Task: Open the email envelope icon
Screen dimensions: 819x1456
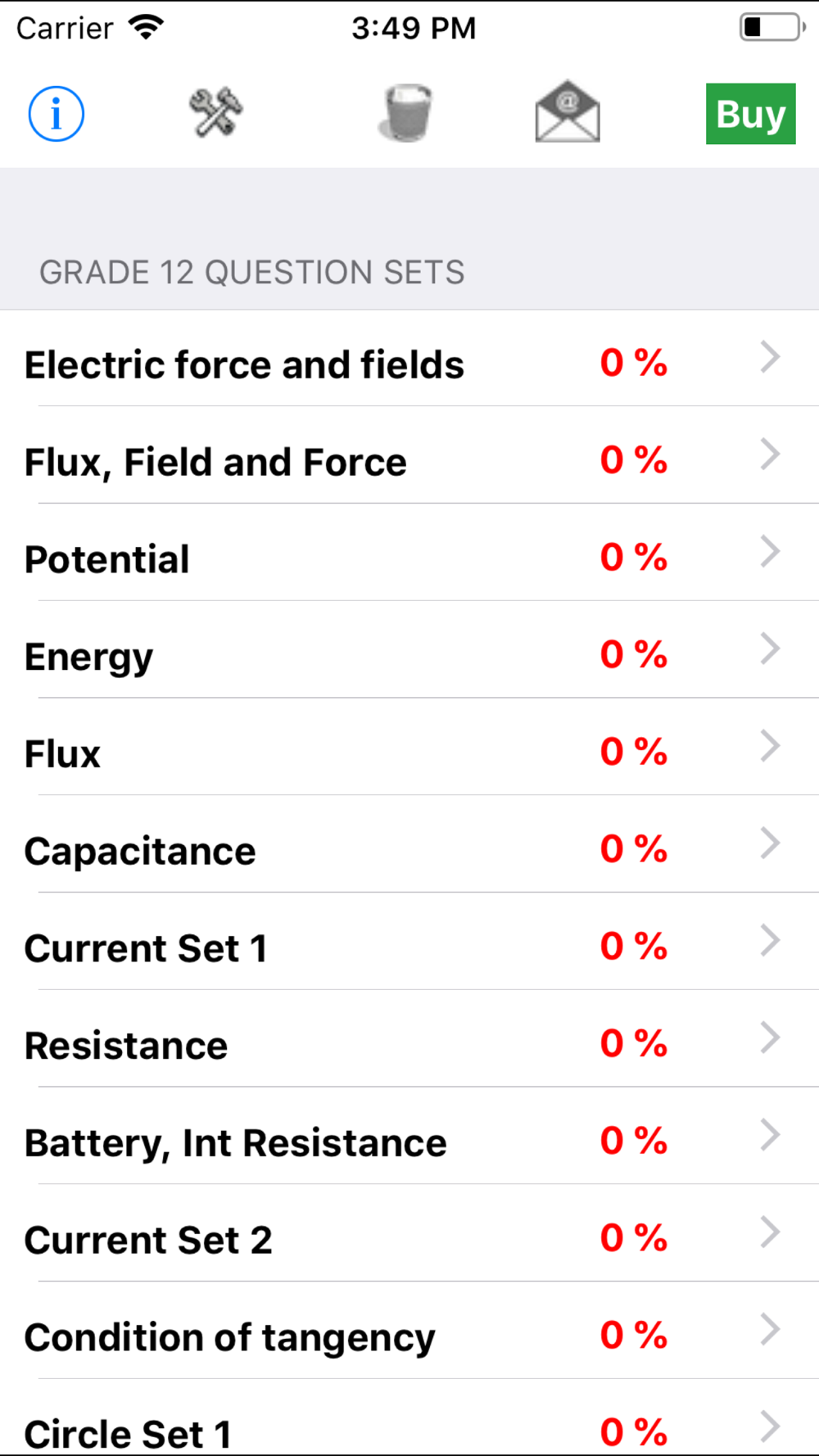Action: (568, 111)
